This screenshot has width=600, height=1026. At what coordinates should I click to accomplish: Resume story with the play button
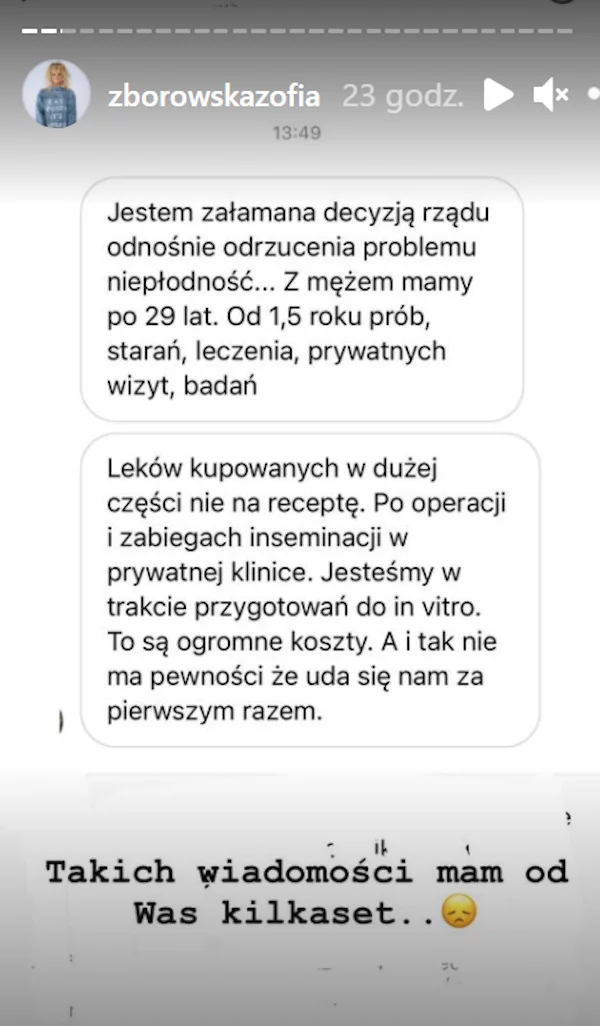click(498, 95)
